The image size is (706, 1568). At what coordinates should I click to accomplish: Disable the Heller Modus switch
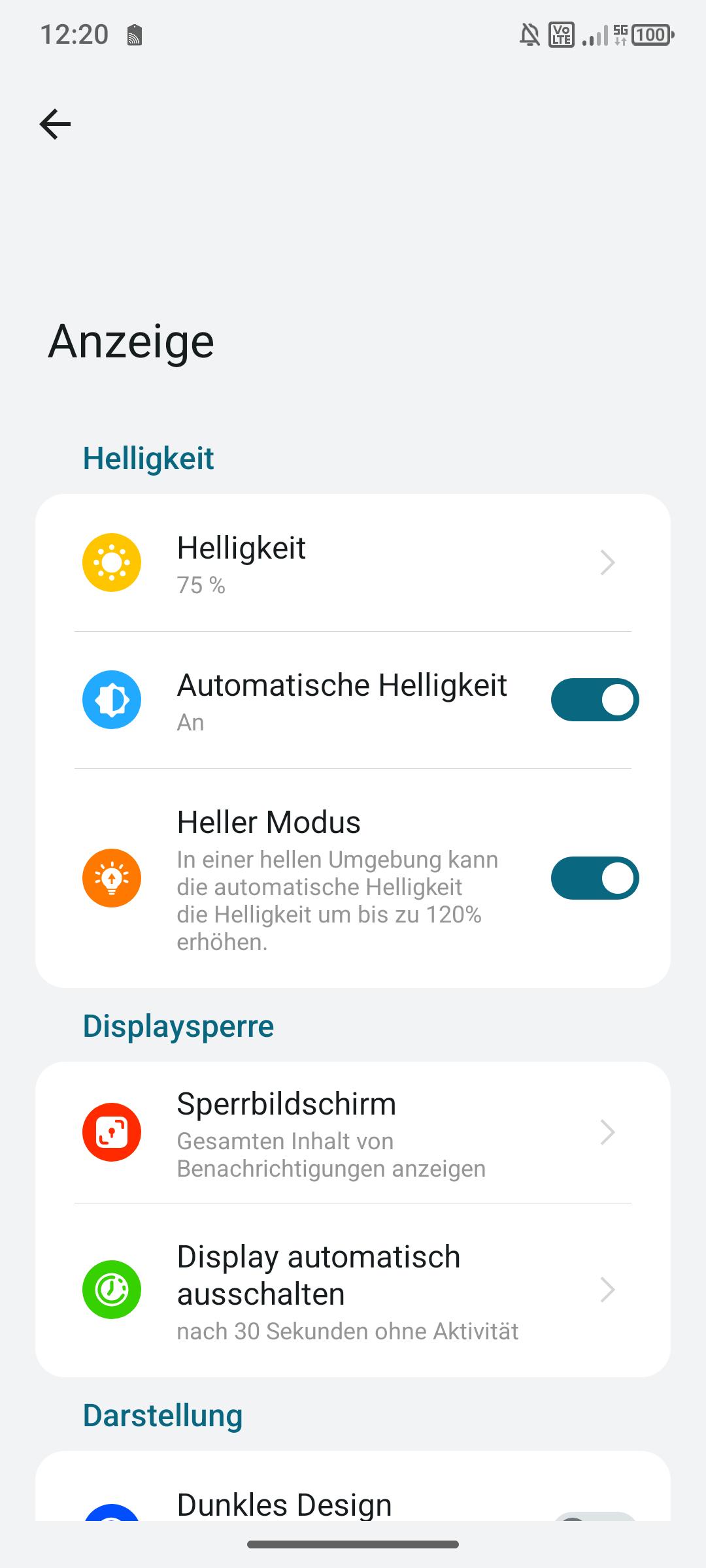[594, 878]
